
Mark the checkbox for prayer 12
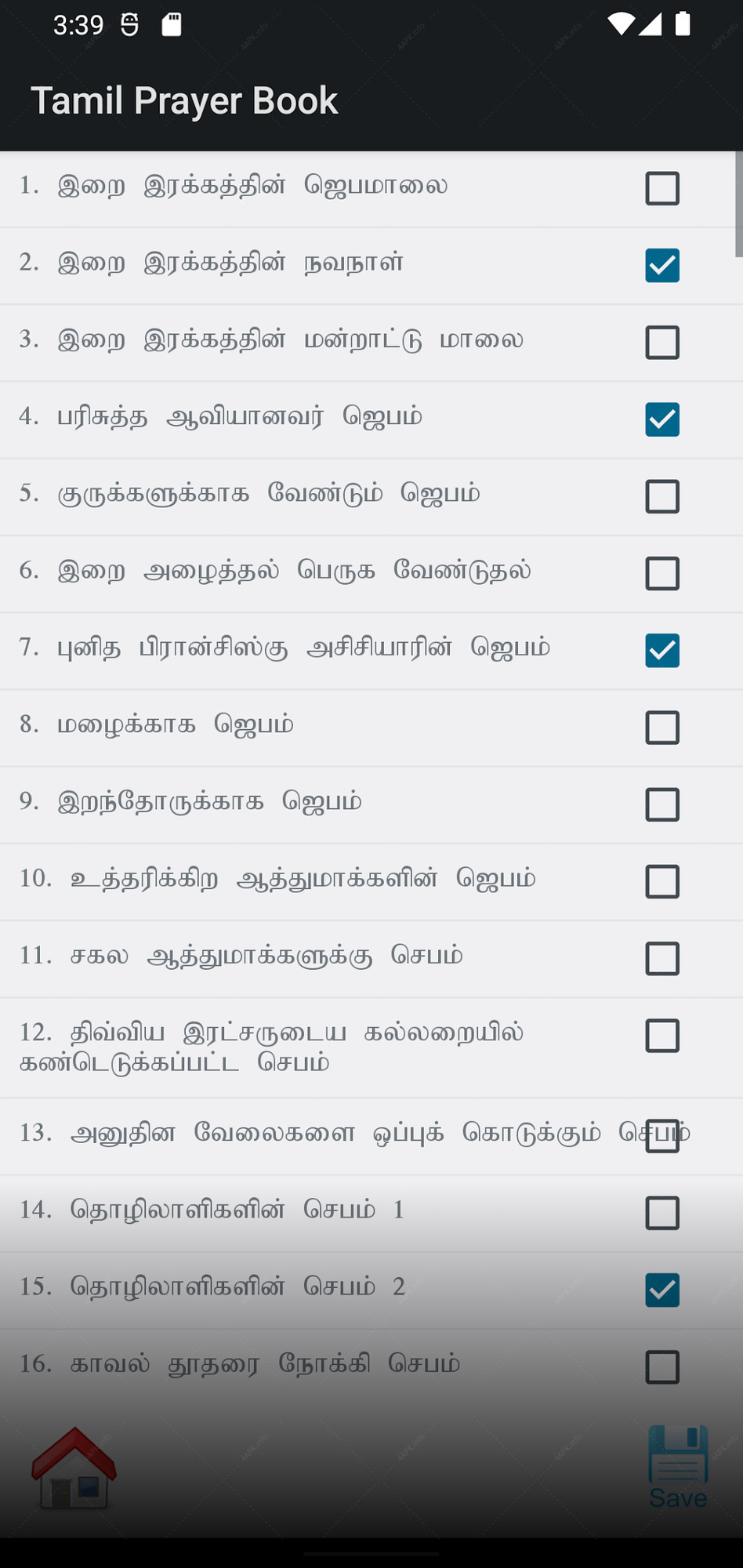(662, 1036)
